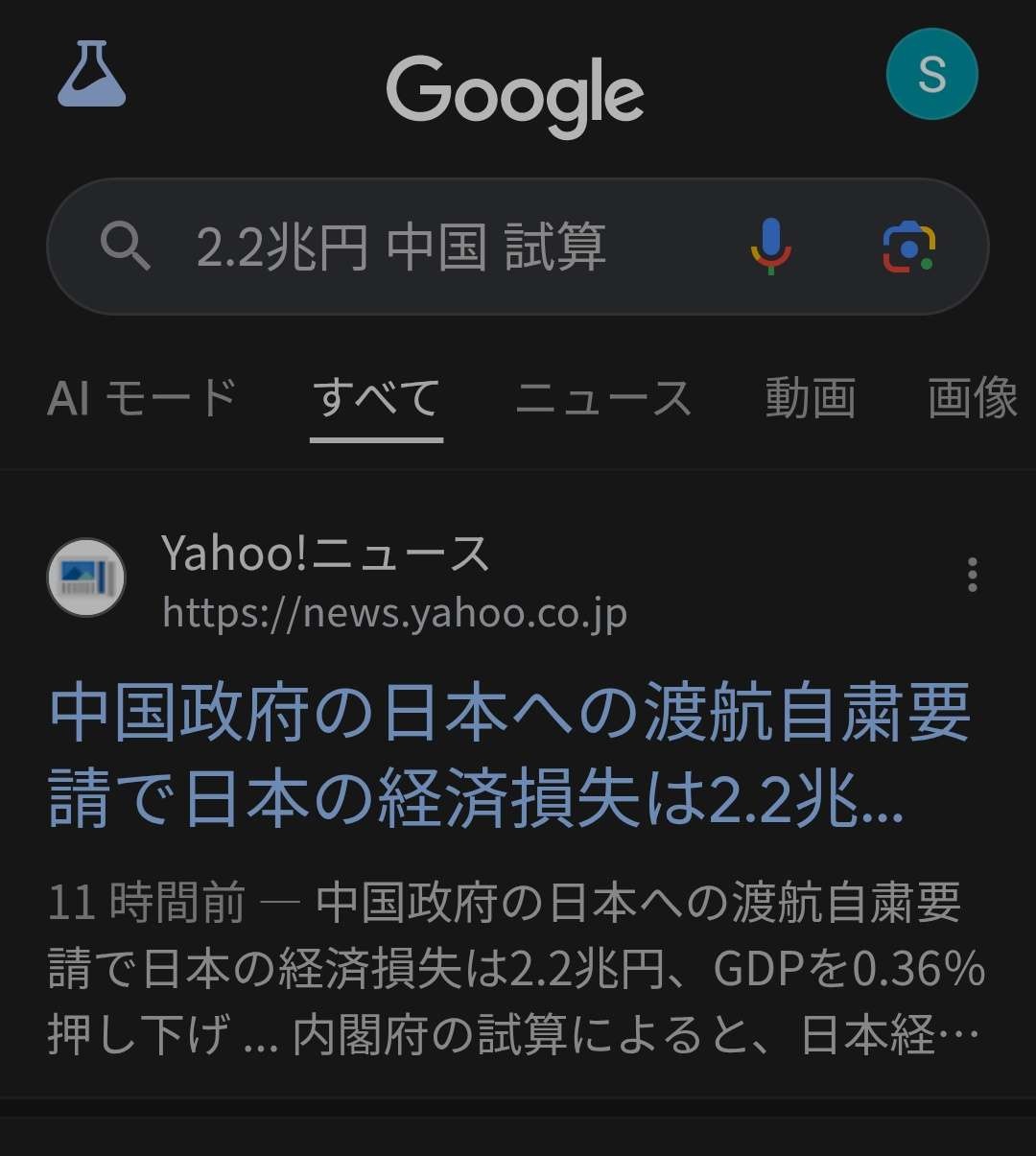Switch to the ニュース tab

(x=603, y=398)
